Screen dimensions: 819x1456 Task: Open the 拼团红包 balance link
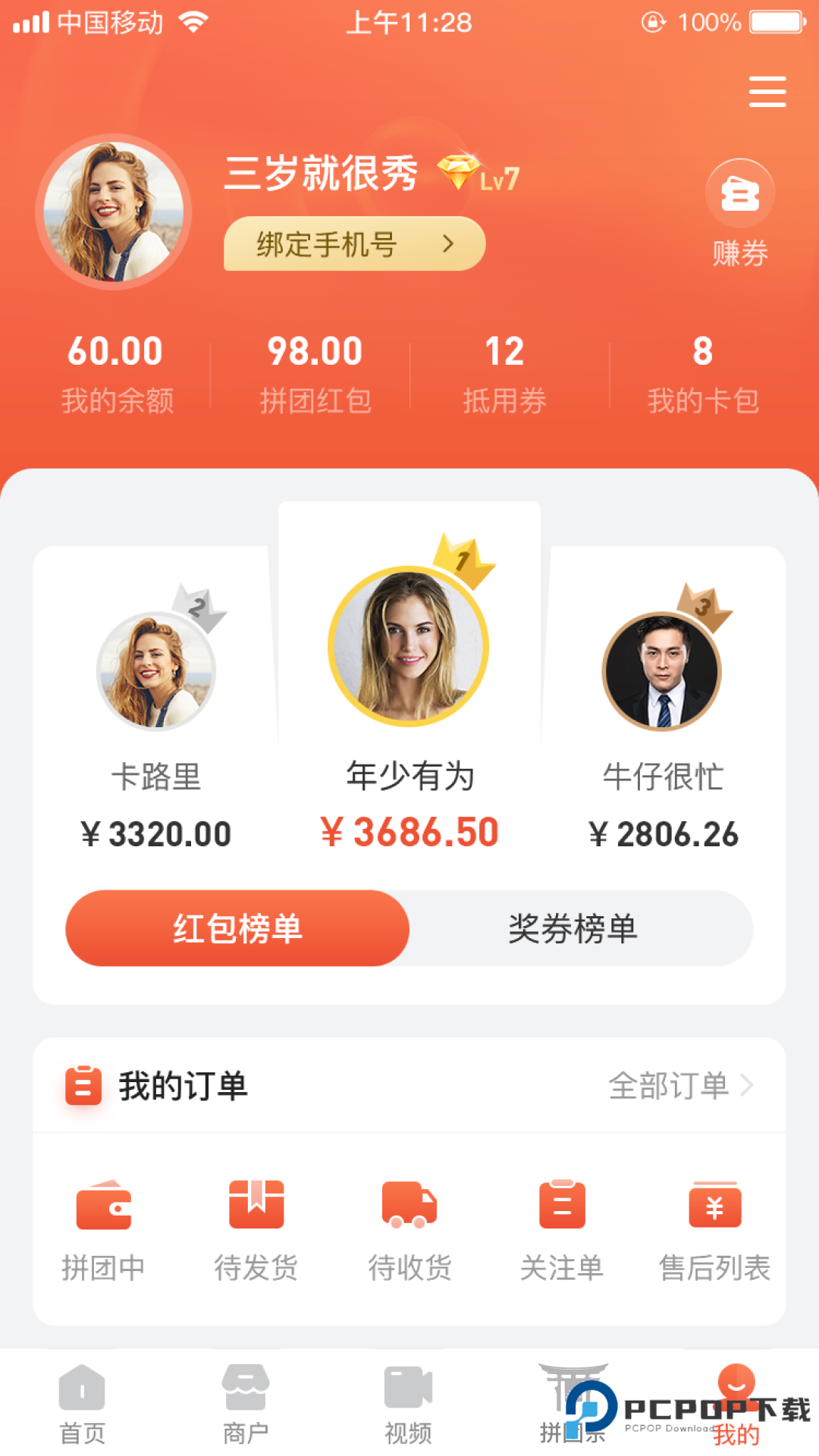[x=315, y=372]
